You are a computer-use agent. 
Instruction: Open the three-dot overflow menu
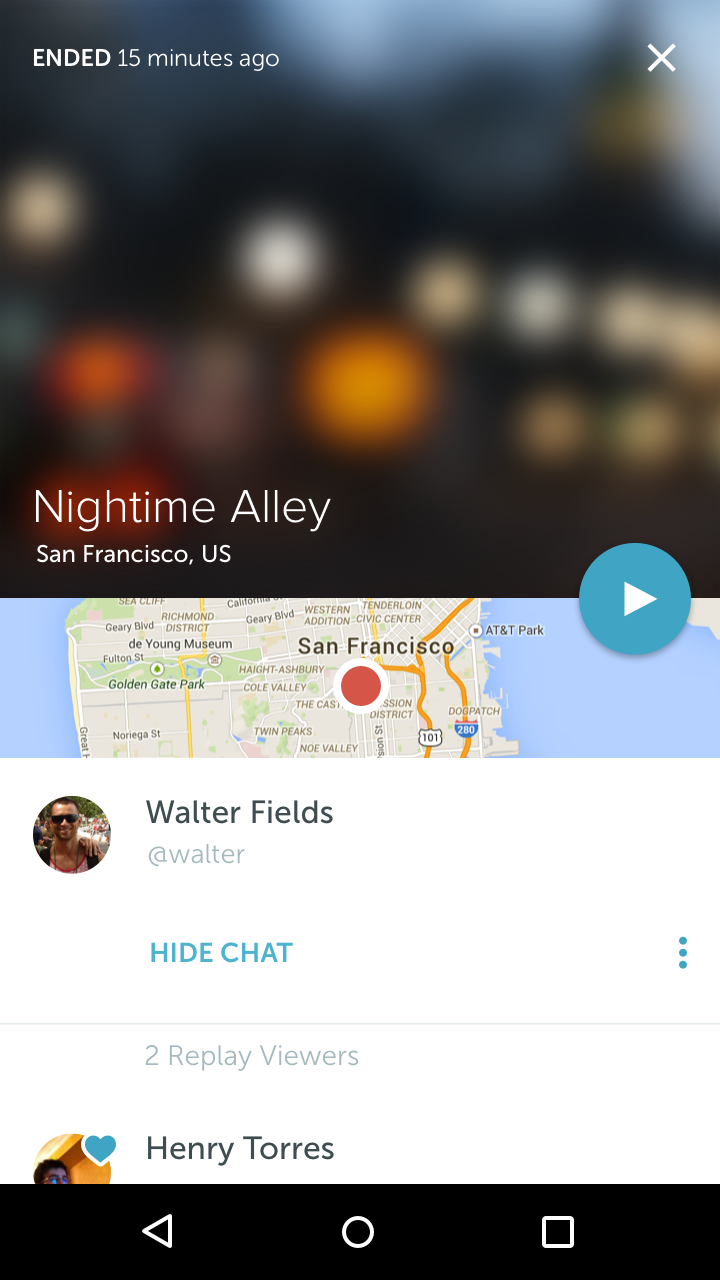[683, 953]
